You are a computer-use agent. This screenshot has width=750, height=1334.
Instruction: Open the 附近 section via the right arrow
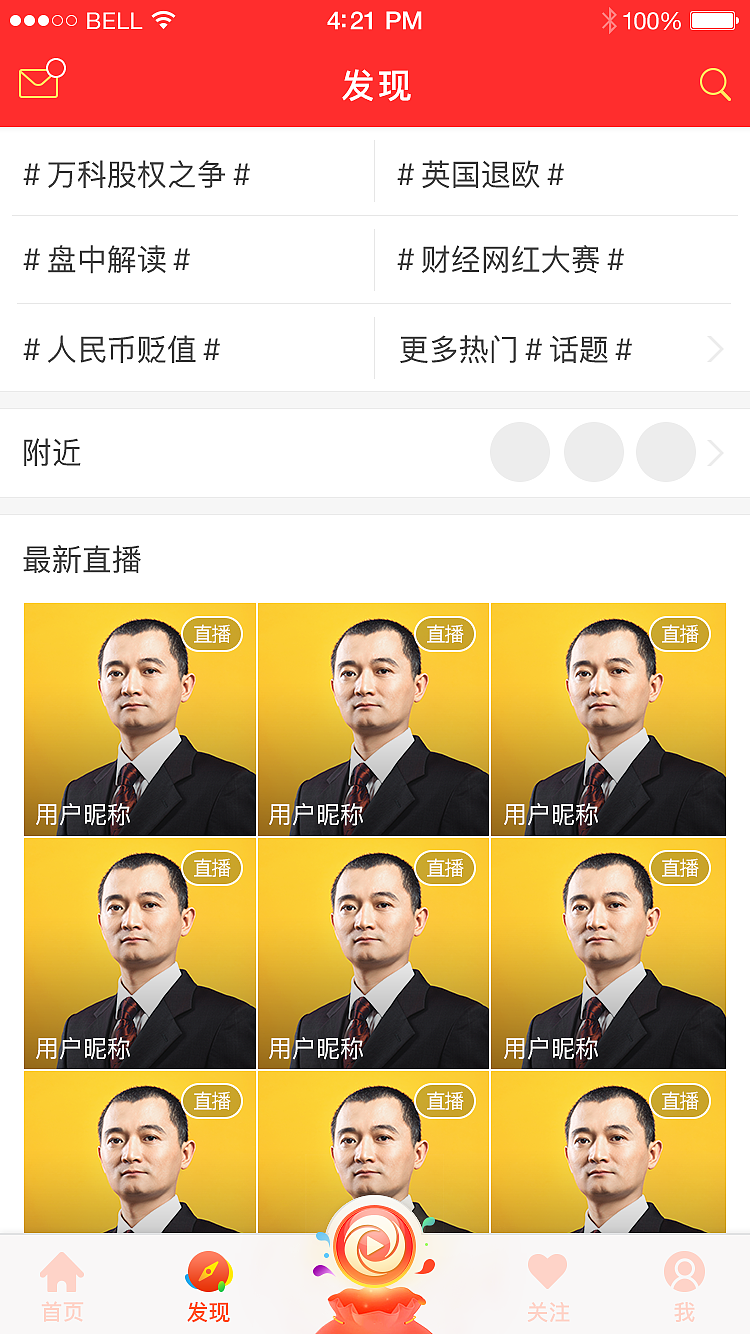tap(716, 452)
